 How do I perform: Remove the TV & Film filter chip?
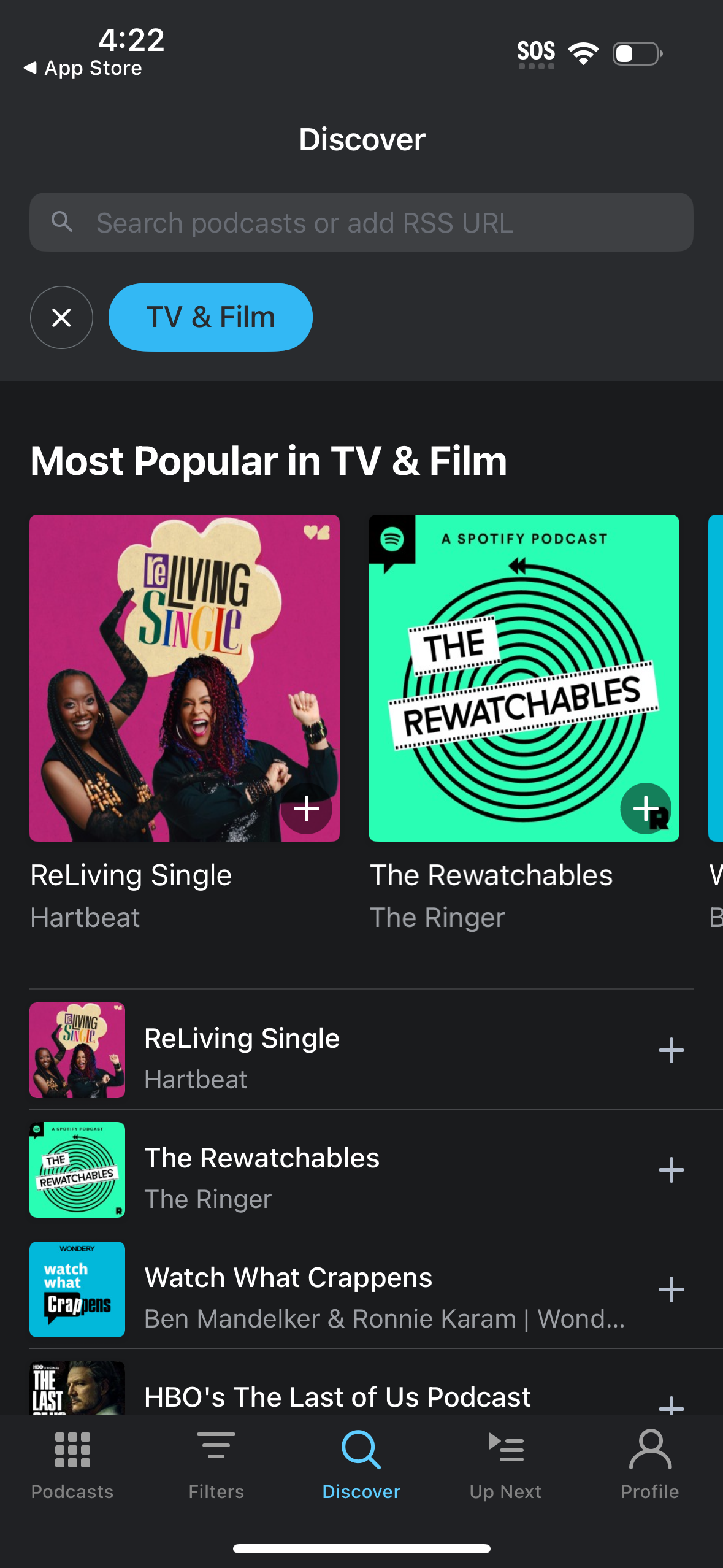61,317
